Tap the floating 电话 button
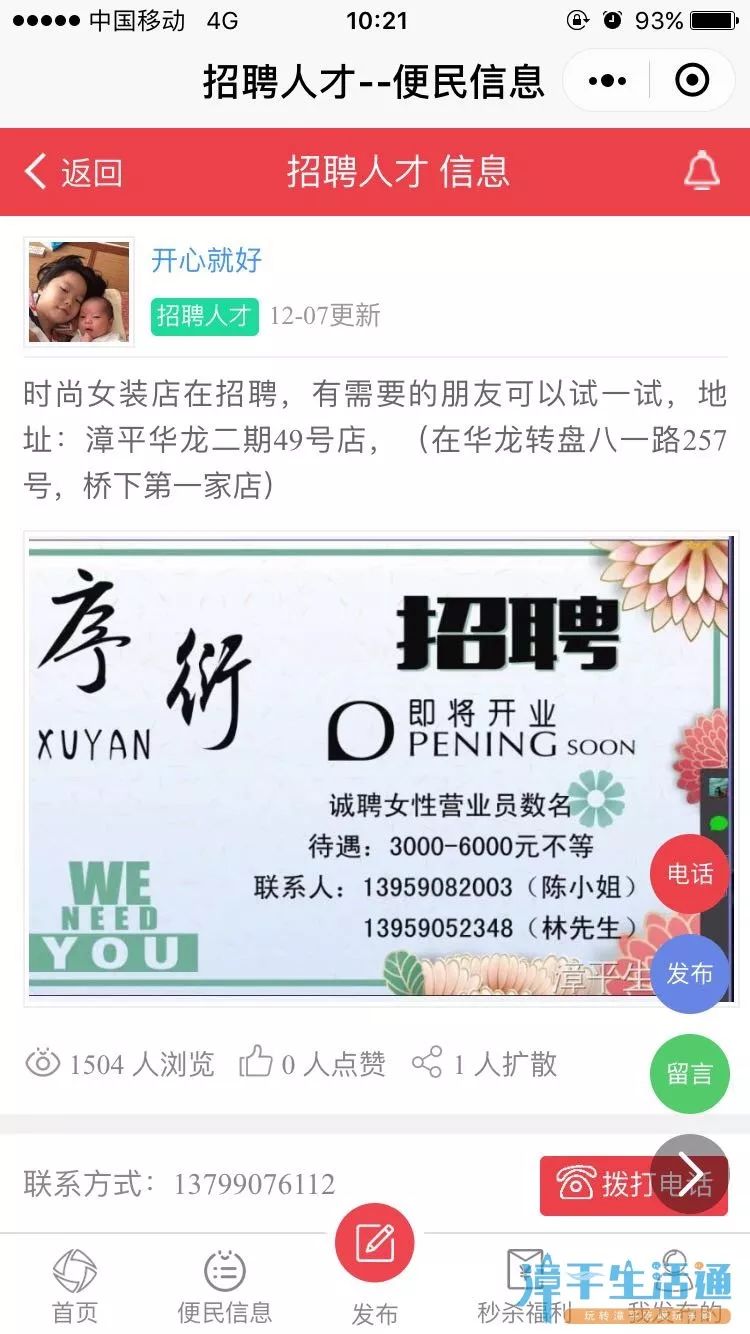 (x=690, y=874)
